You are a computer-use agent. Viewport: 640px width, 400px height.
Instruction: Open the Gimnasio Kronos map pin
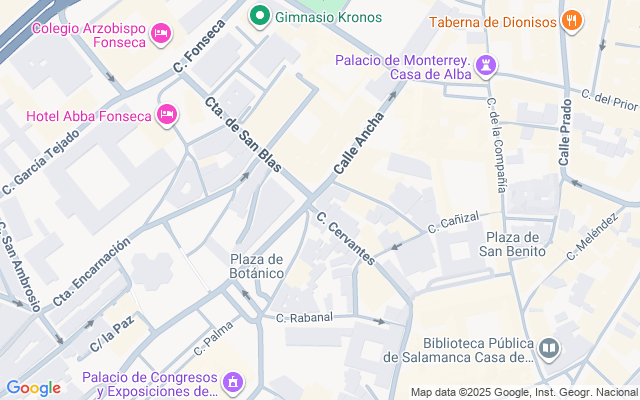pos(260,16)
